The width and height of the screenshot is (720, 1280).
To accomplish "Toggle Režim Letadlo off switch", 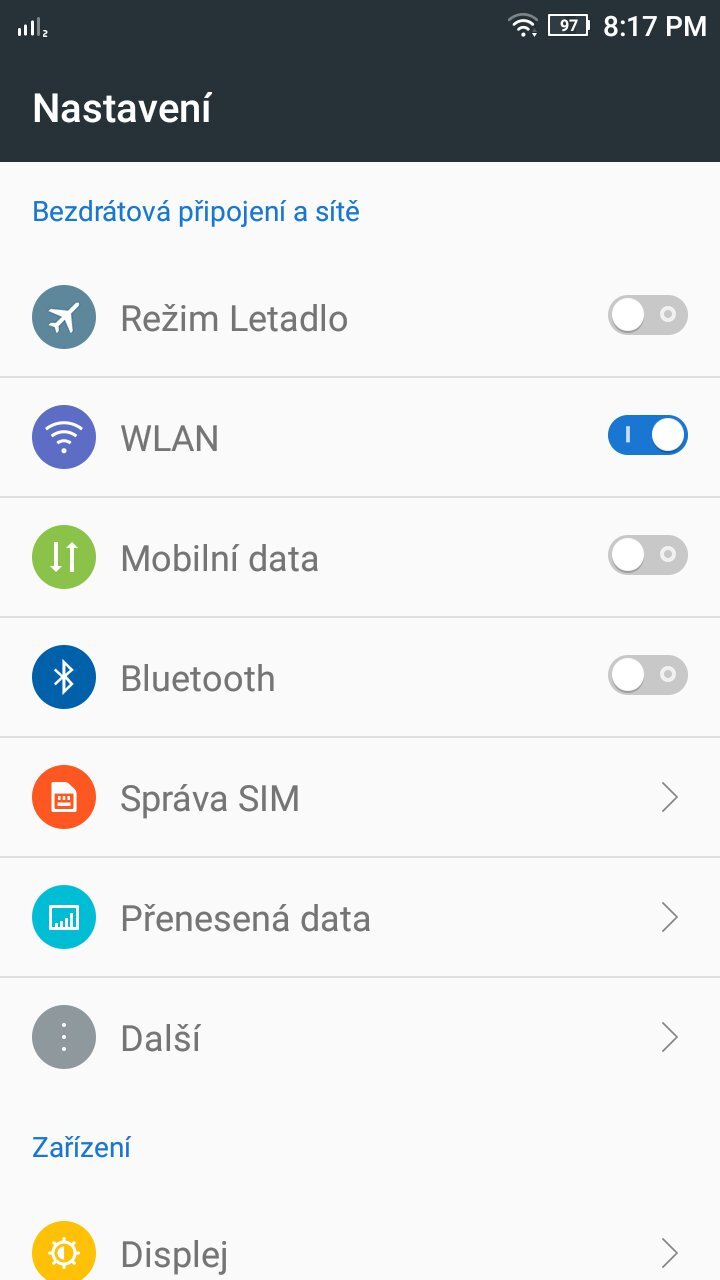I will (648, 315).
